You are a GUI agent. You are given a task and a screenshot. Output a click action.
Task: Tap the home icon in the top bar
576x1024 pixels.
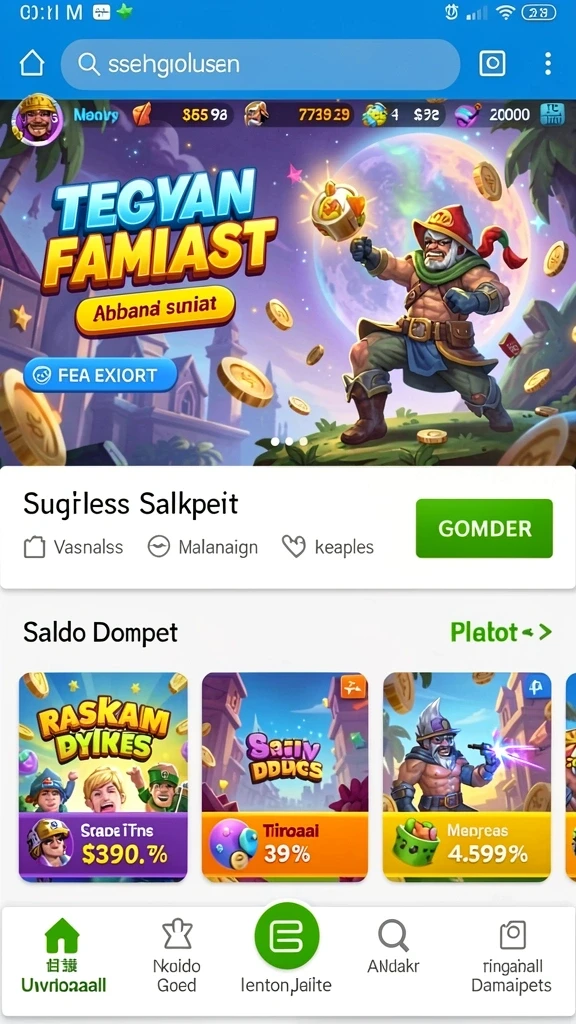point(32,63)
